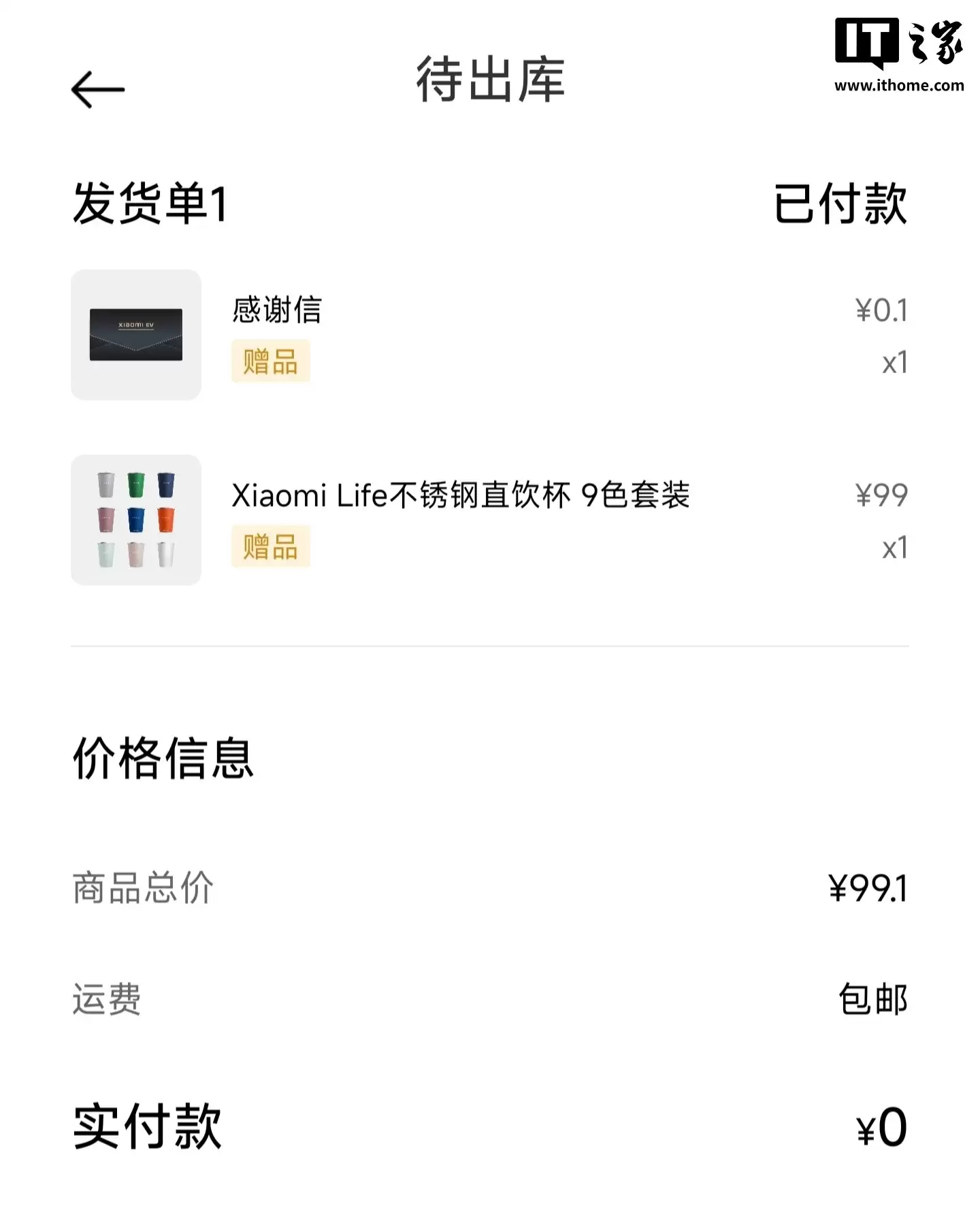Open the Xiaomi Life 不锈钢直饮杯 product link

point(459,496)
